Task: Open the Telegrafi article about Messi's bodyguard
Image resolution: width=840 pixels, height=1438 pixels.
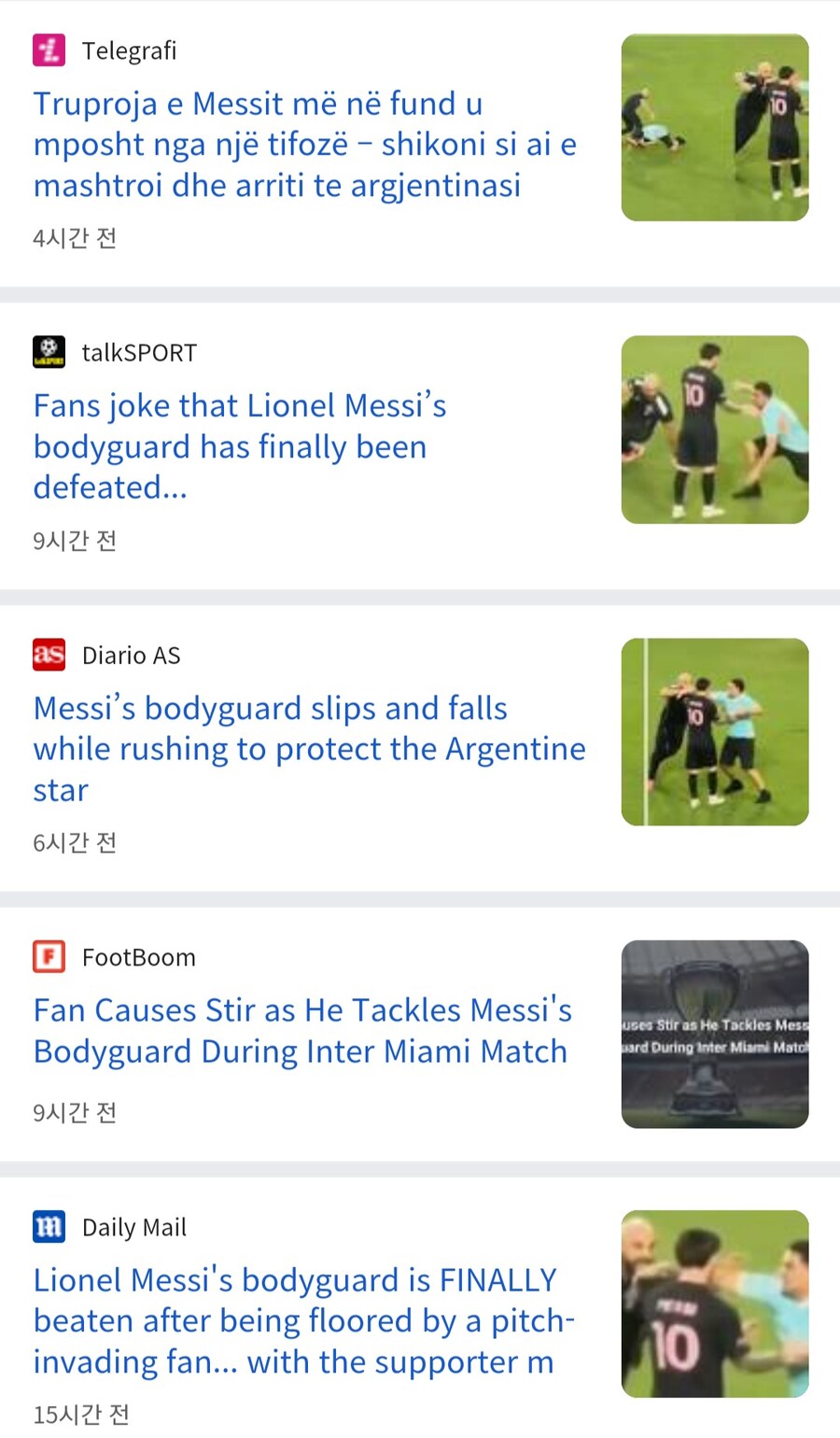Action: coord(304,144)
